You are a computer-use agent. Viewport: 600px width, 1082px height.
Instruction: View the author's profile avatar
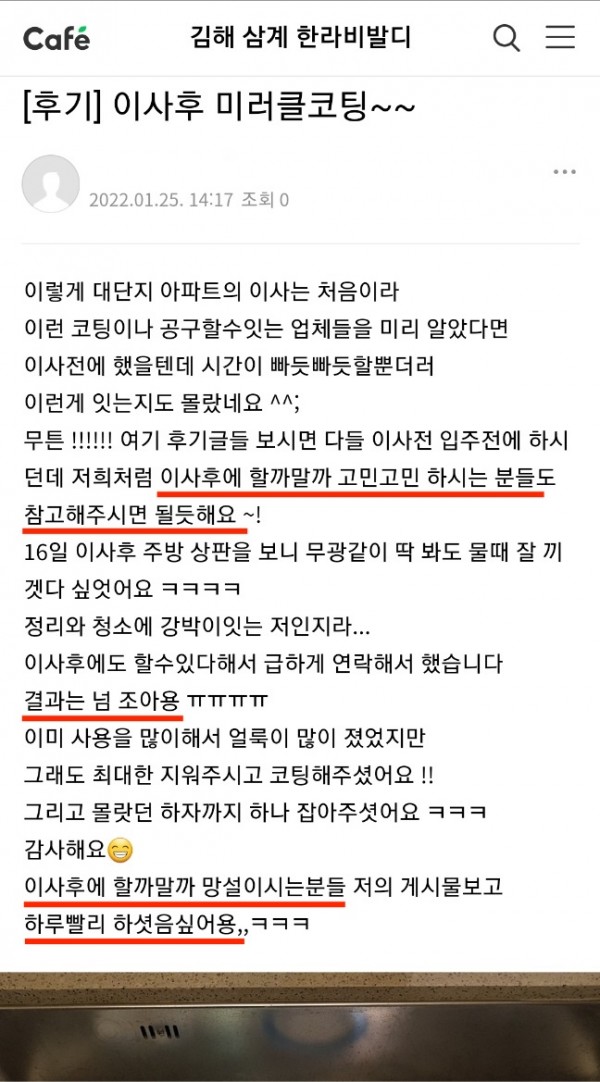[50, 184]
